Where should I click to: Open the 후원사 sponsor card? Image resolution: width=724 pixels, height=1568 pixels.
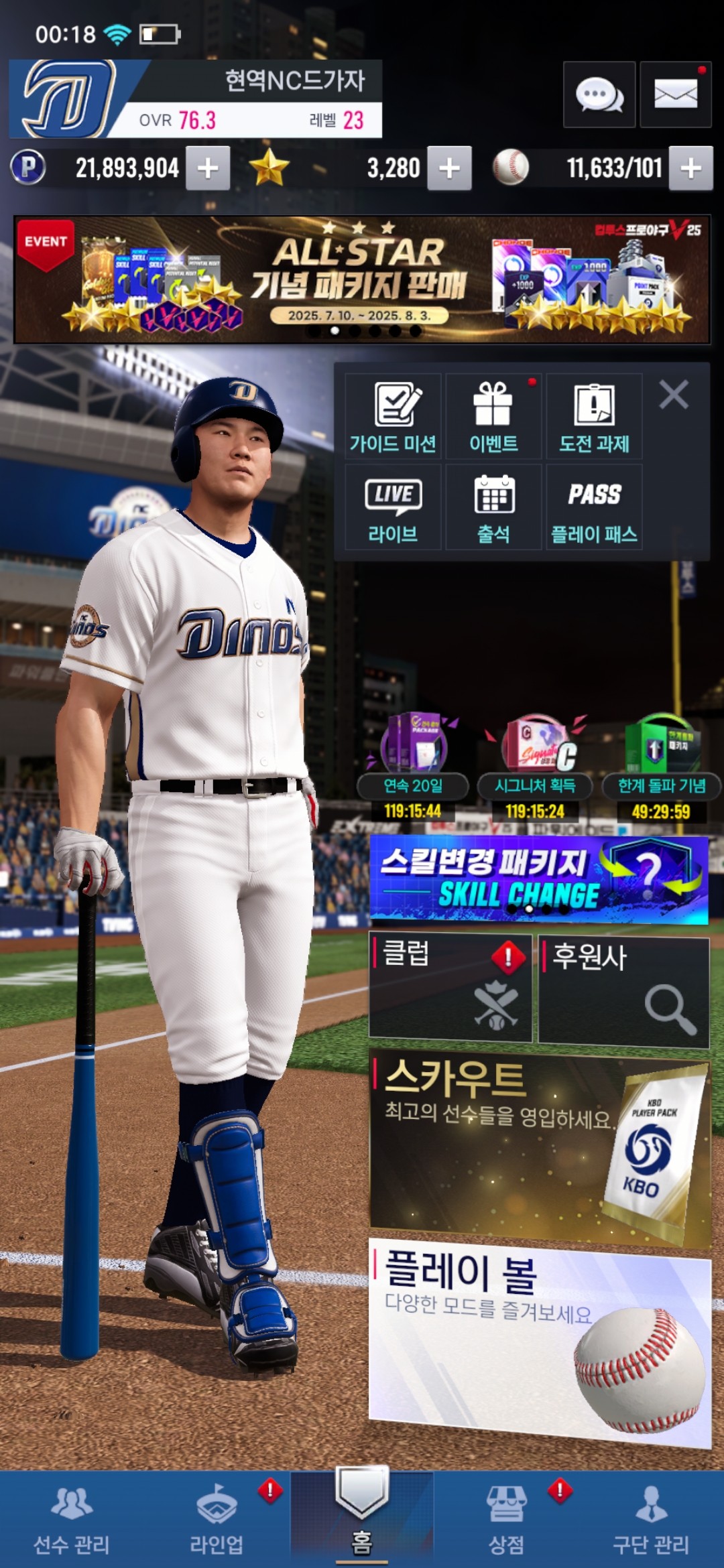click(623, 992)
